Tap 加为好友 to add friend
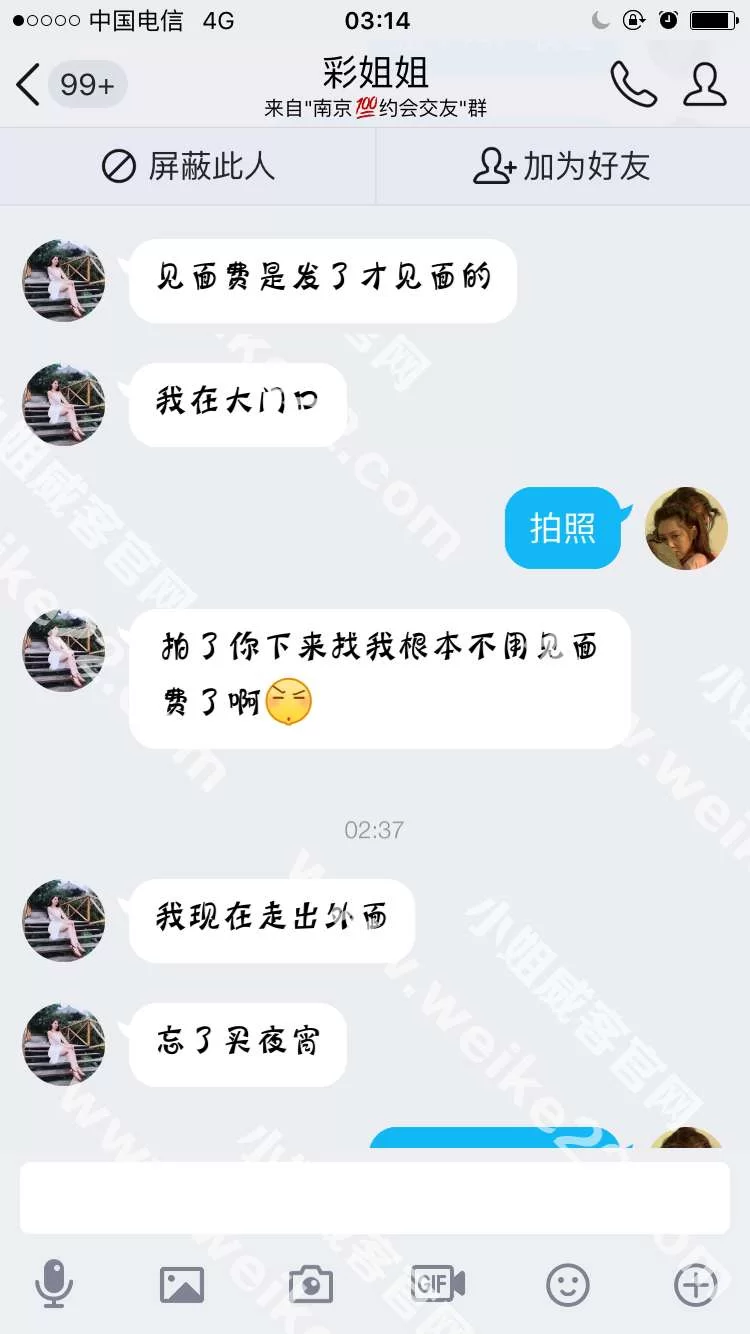Viewport: 750px width, 1334px height. 562,166
